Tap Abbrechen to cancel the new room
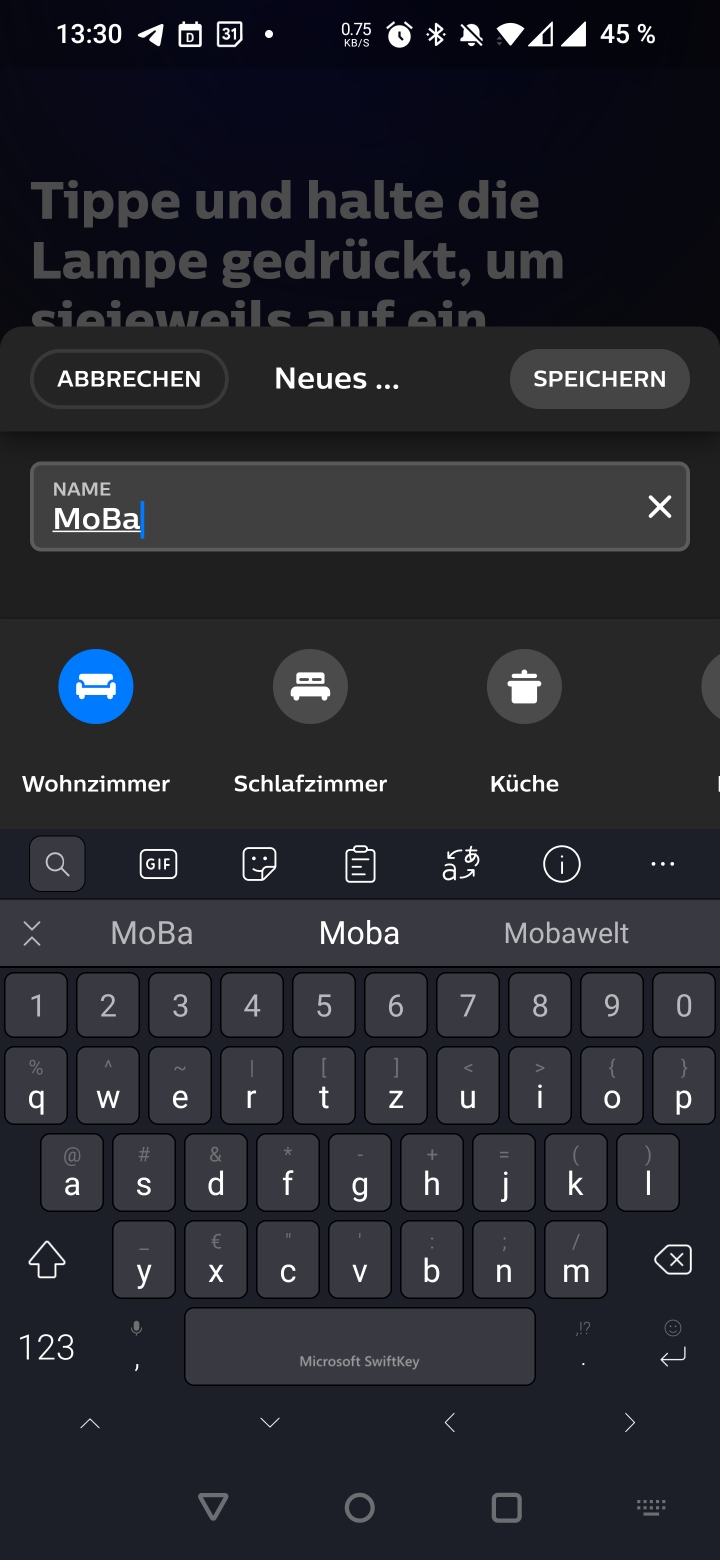The width and height of the screenshot is (720, 1560). tap(129, 379)
